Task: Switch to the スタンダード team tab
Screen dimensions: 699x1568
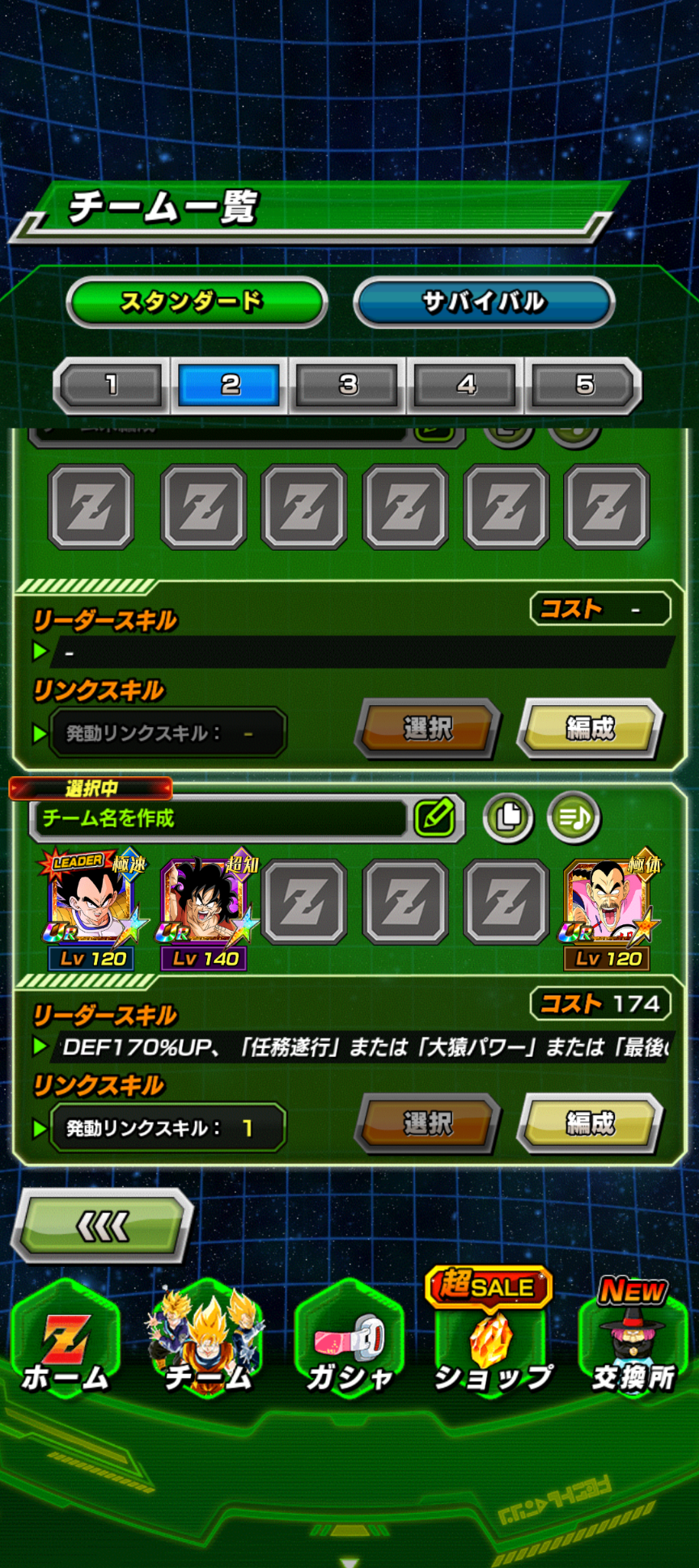Action: (x=197, y=302)
